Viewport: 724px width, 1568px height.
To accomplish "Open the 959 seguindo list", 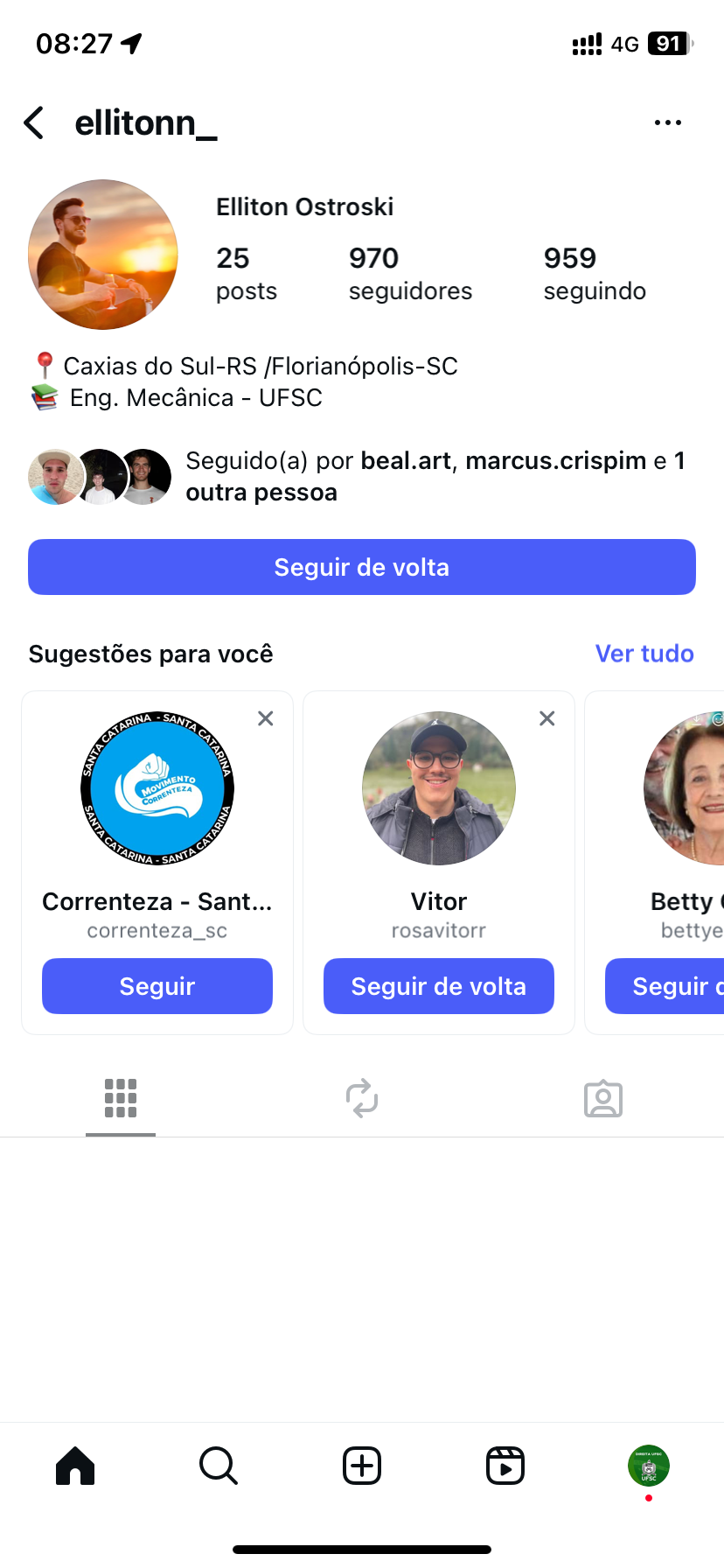I will 594,273.
